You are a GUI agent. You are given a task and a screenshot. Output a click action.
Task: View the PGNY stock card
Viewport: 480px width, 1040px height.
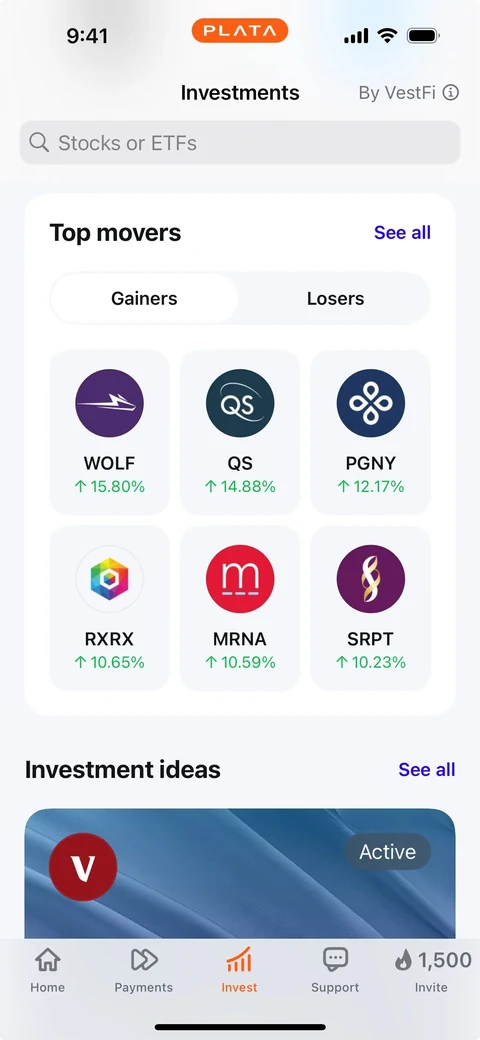371,432
